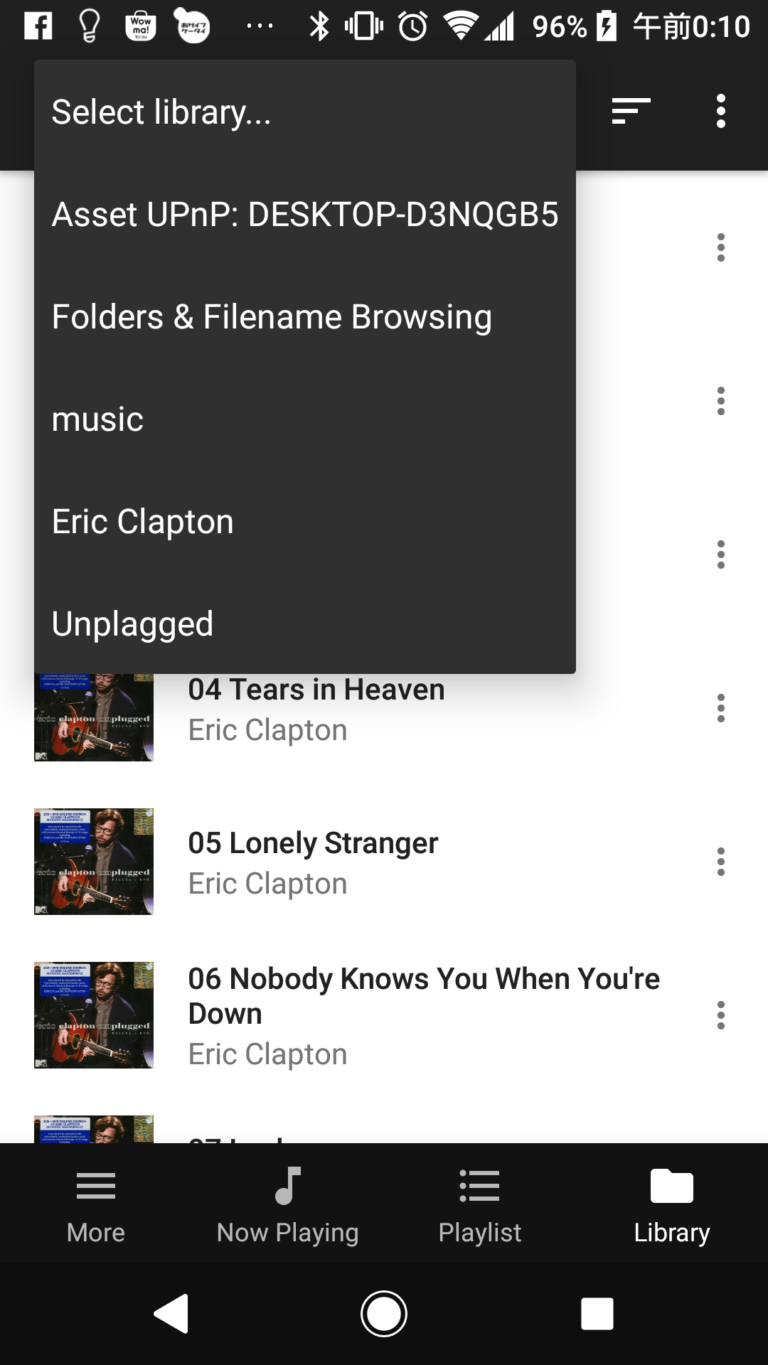Open options for 04 Tears in Heaven
Viewport: 768px width, 1365px height.
tap(720, 709)
